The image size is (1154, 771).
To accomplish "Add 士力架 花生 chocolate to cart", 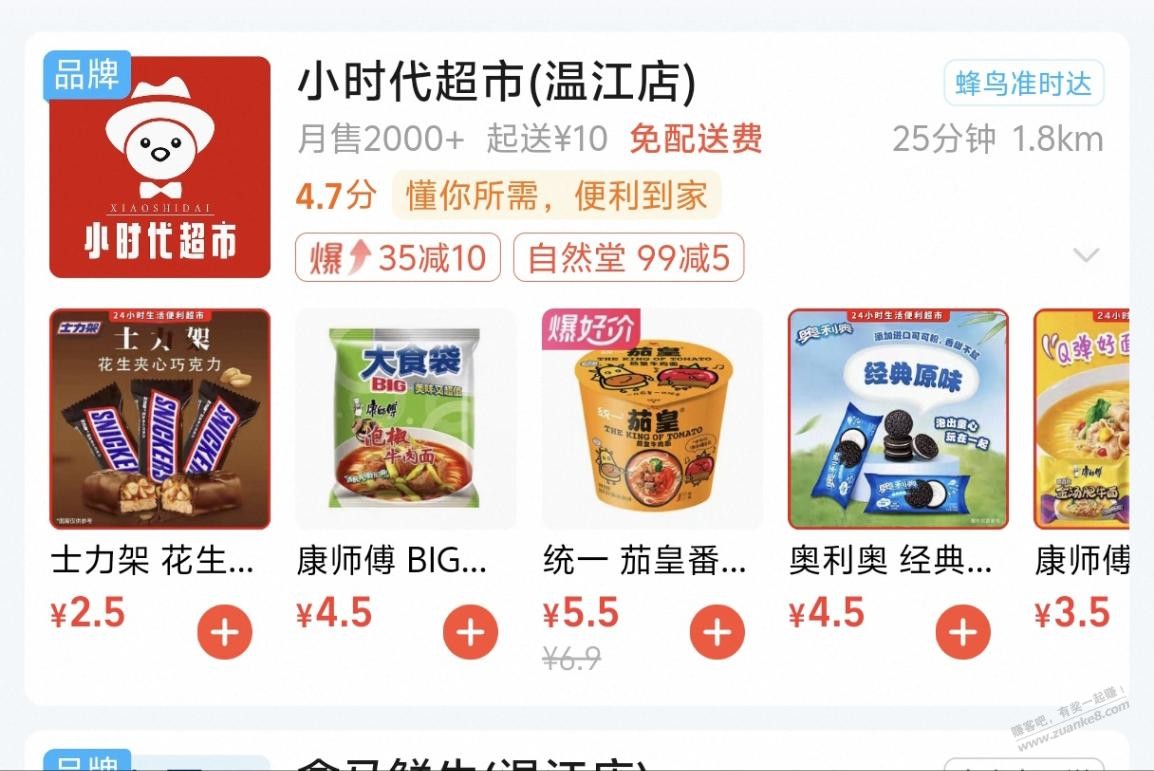I will [225, 632].
